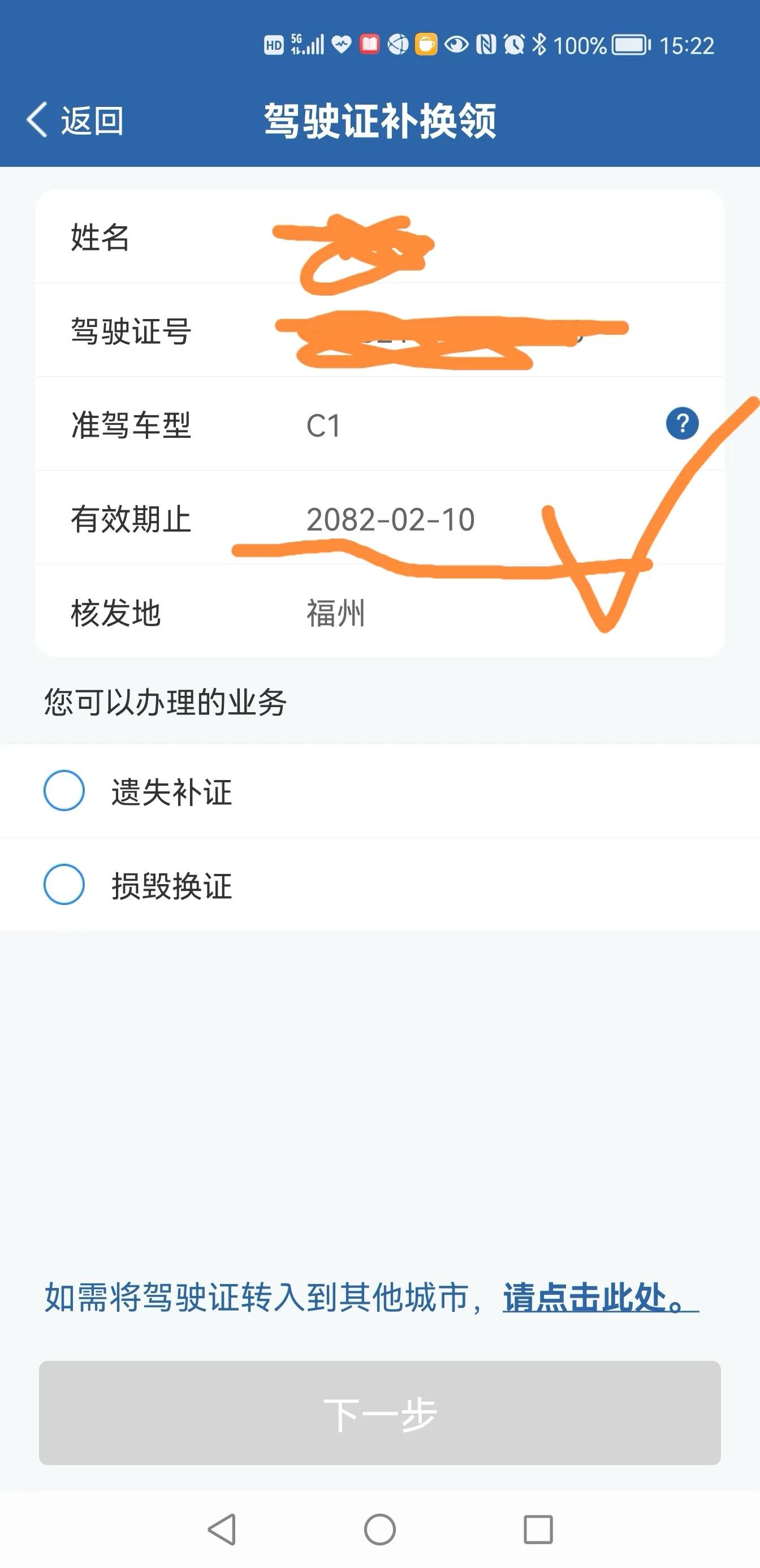Tap the red reading app status icon

[370, 44]
